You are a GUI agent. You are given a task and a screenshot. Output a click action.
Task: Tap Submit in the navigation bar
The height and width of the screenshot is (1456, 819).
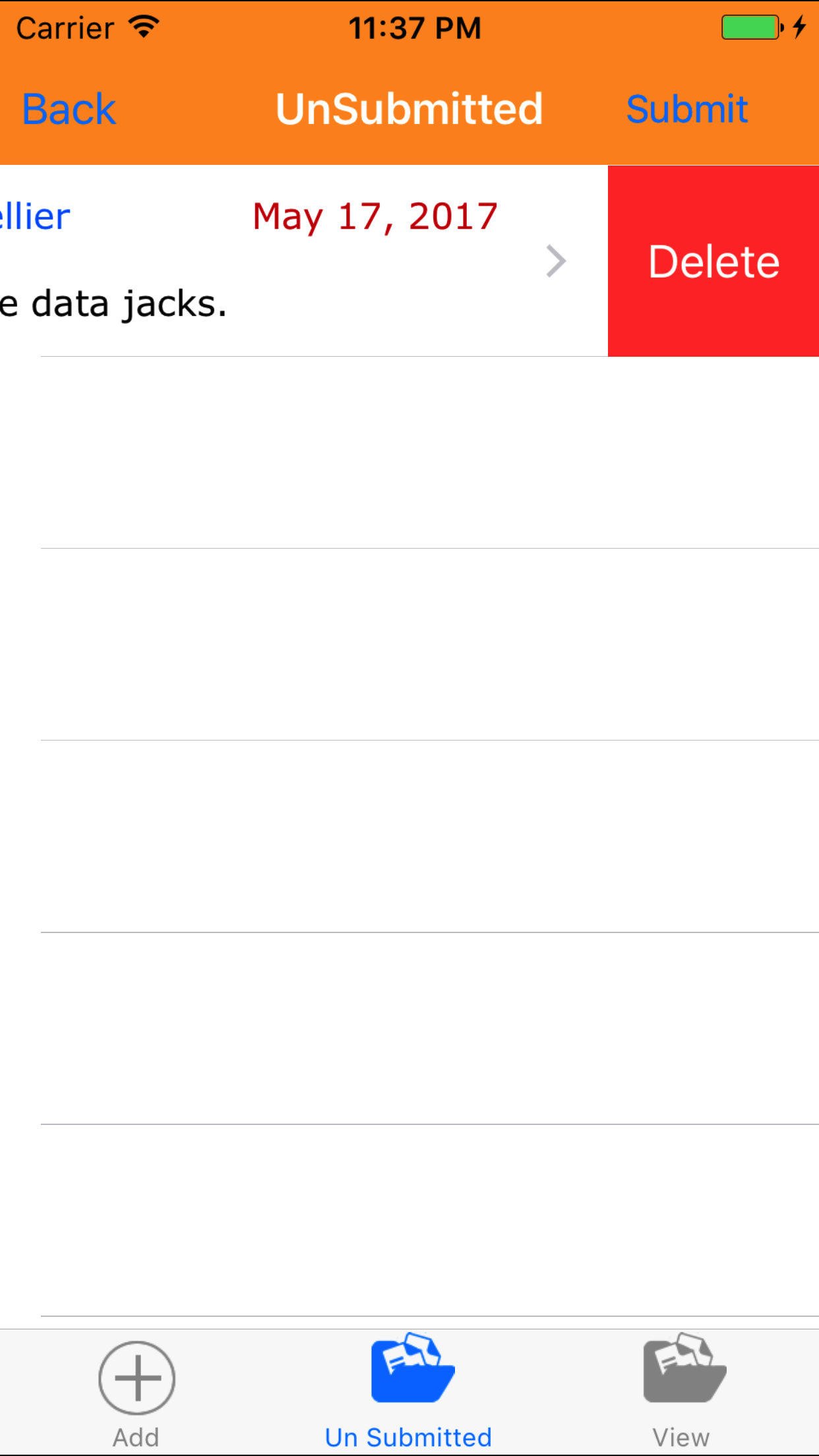(686, 109)
